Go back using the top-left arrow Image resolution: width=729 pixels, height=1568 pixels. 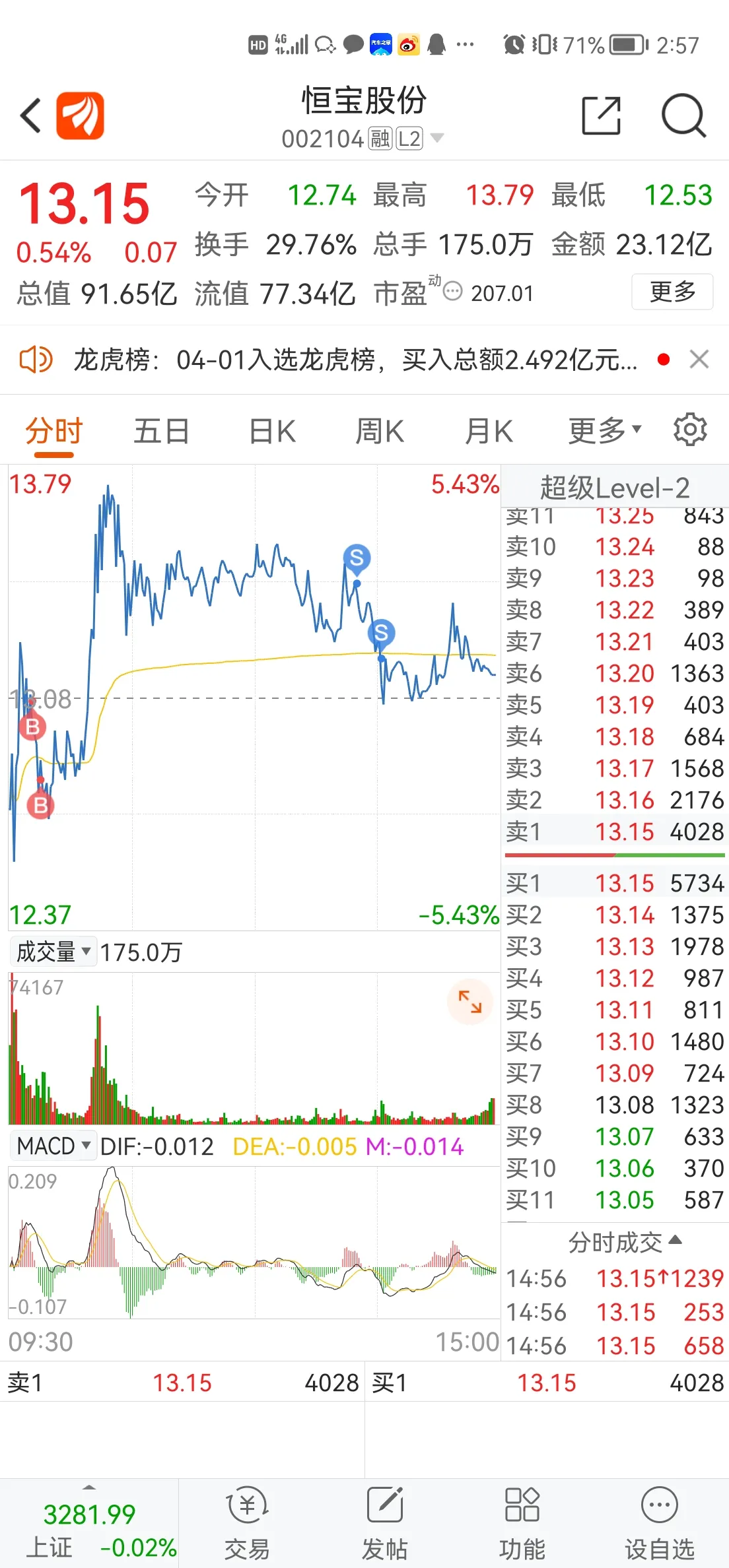pyautogui.click(x=30, y=115)
